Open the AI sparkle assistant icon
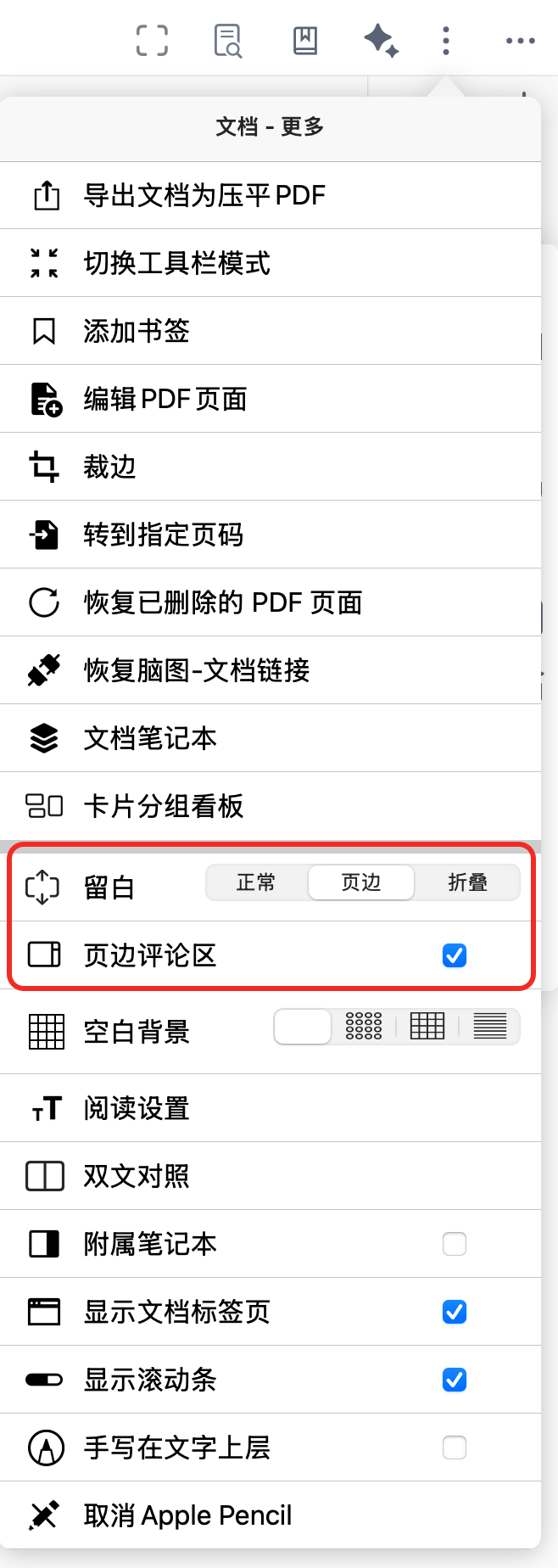This screenshot has width=558, height=1568. (380, 40)
